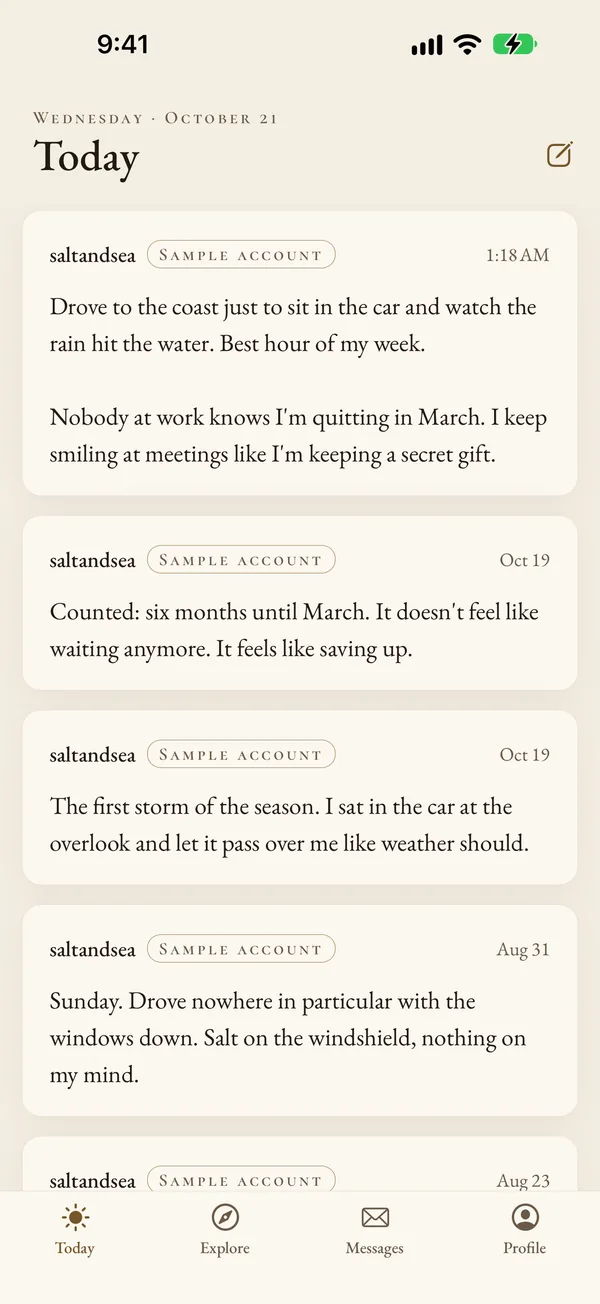
Task: Open the post about six months until March
Action: pyautogui.click(x=300, y=603)
